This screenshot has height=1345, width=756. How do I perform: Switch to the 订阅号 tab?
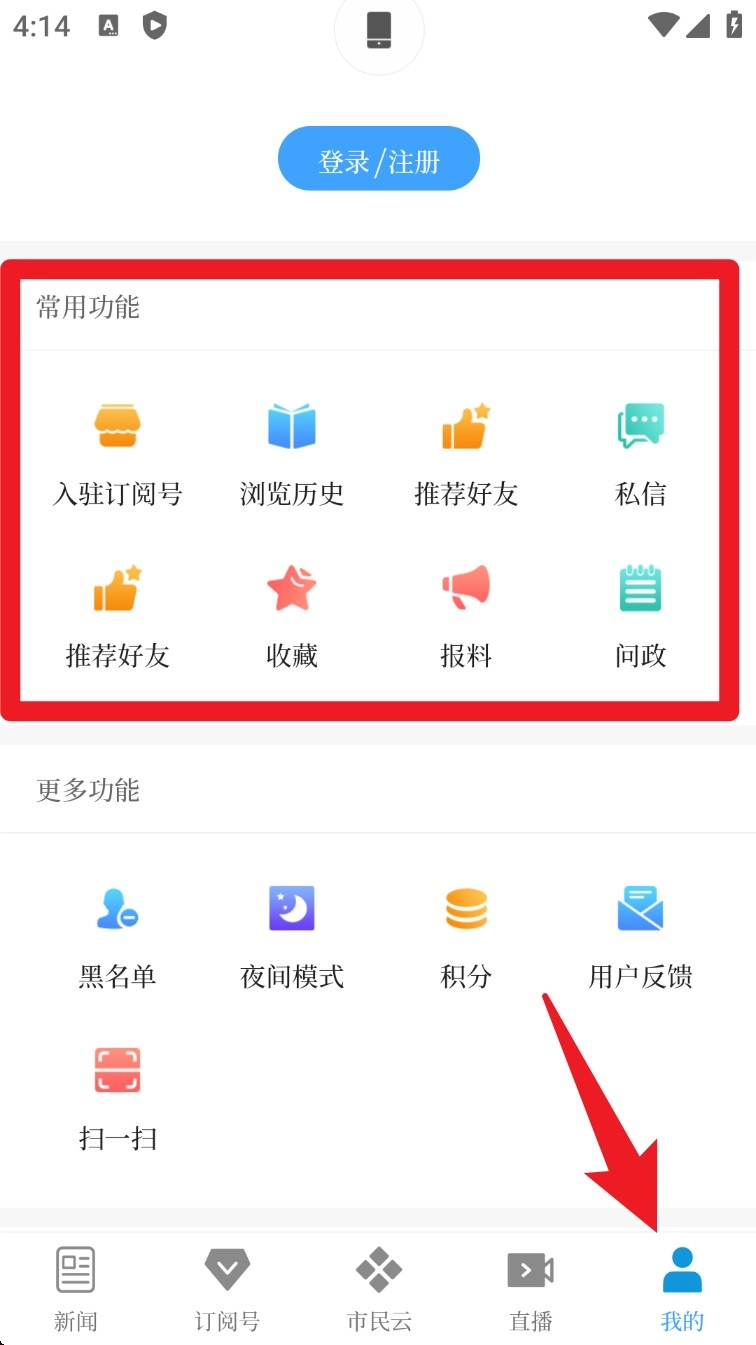pyautogui.click(x=227, y=1289)
